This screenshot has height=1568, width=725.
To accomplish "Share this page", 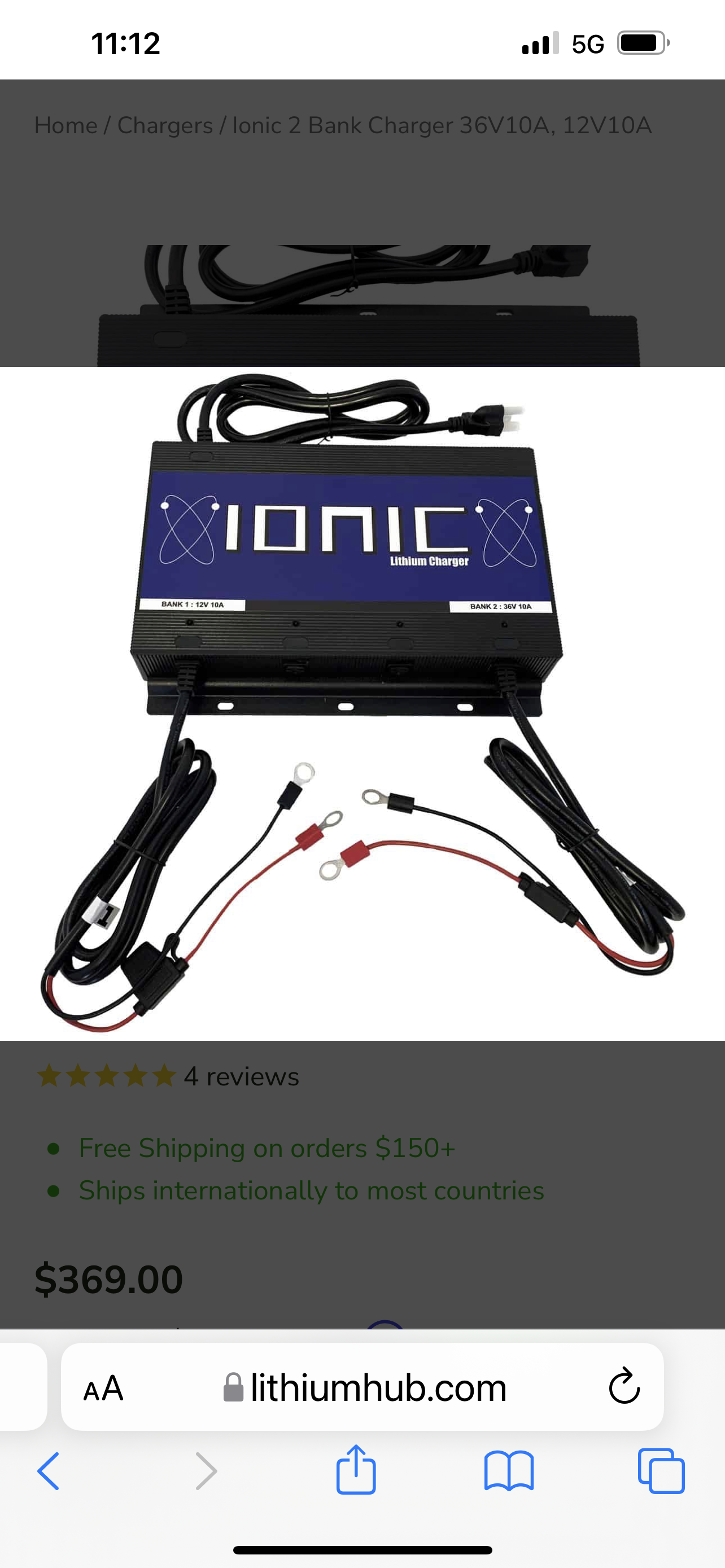I will (x=356, y=1470).
